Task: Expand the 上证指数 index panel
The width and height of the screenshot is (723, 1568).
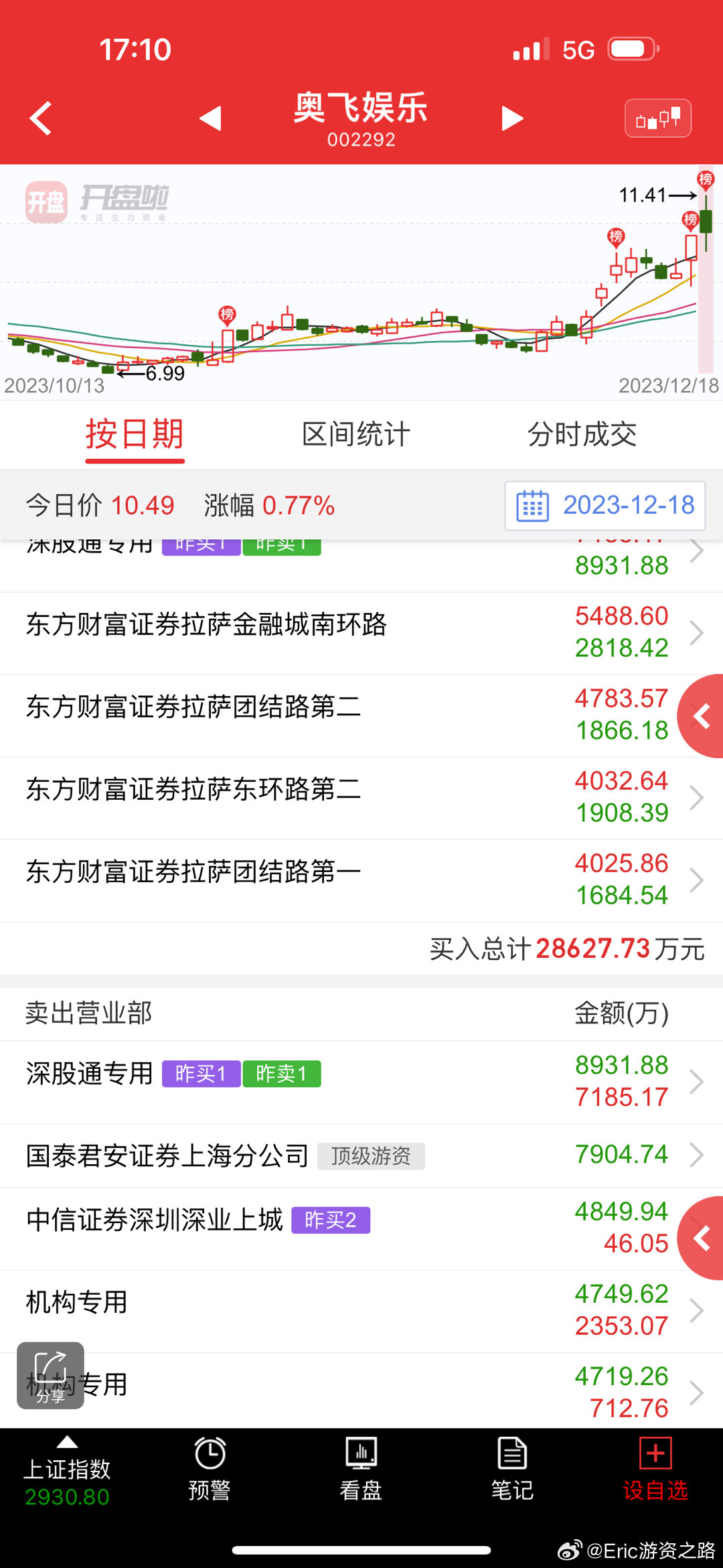Action: [x=67, y=1472]
